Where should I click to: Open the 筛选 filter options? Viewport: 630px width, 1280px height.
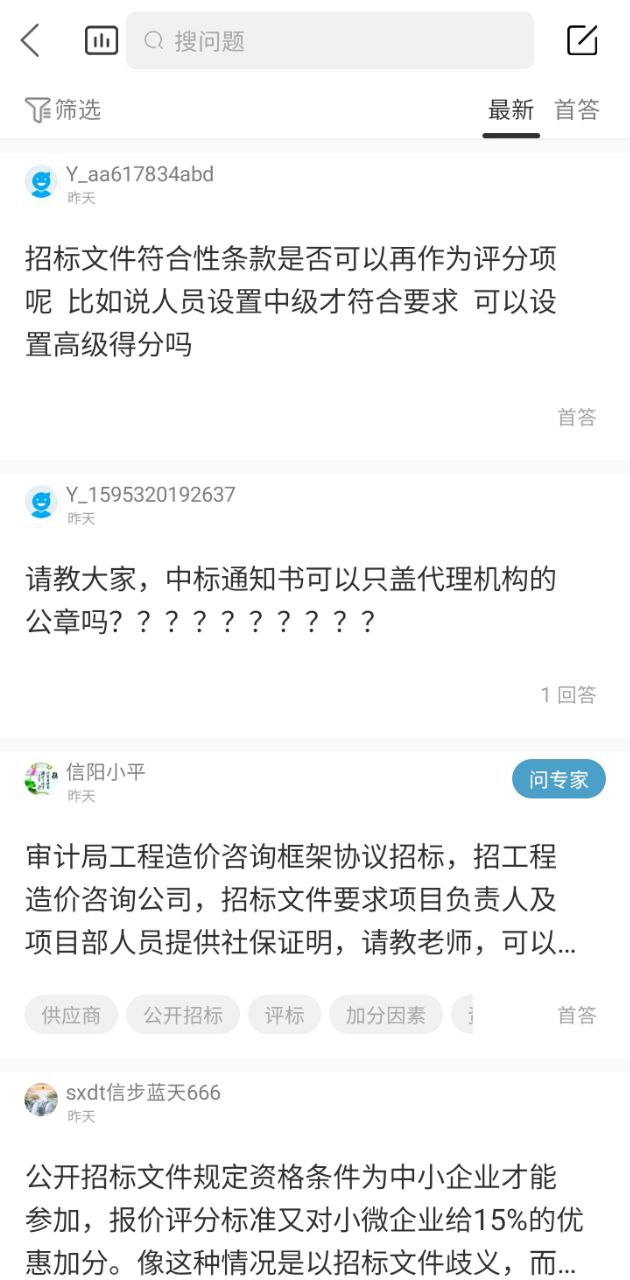tap(63, 110)
